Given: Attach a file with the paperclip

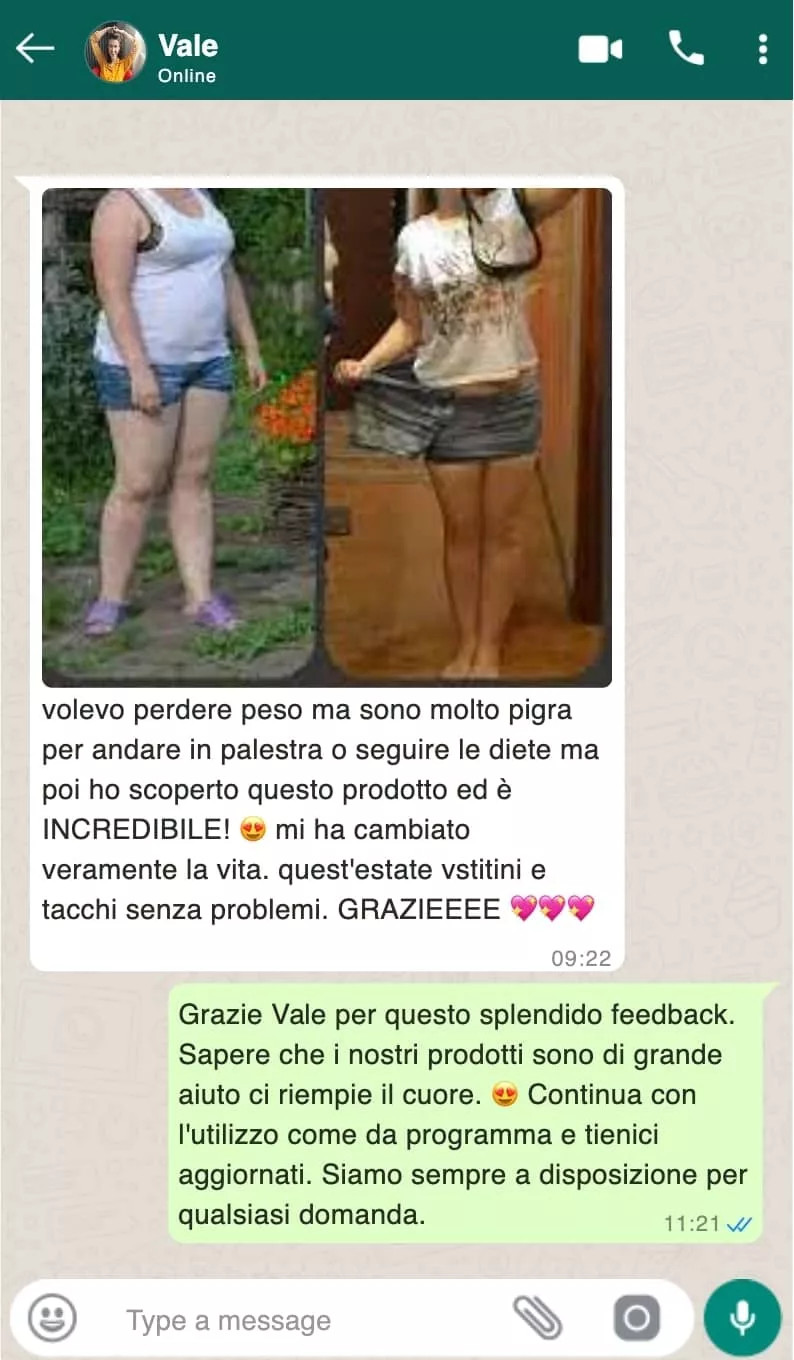Looking at the screenshot, I should (x=538, y=1318).
